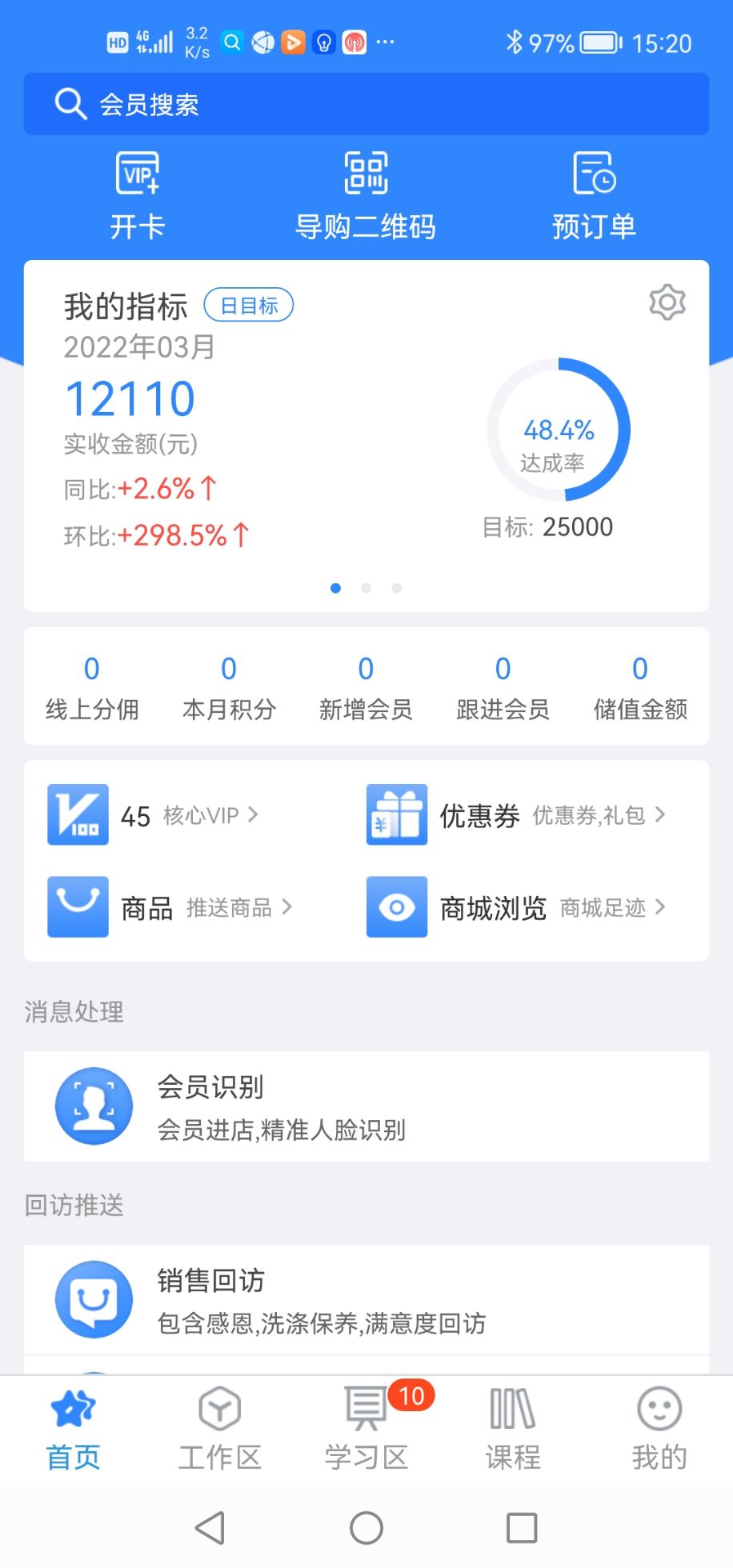Select the 日目标 chip

pyautogui.click(x=249, y=306)
